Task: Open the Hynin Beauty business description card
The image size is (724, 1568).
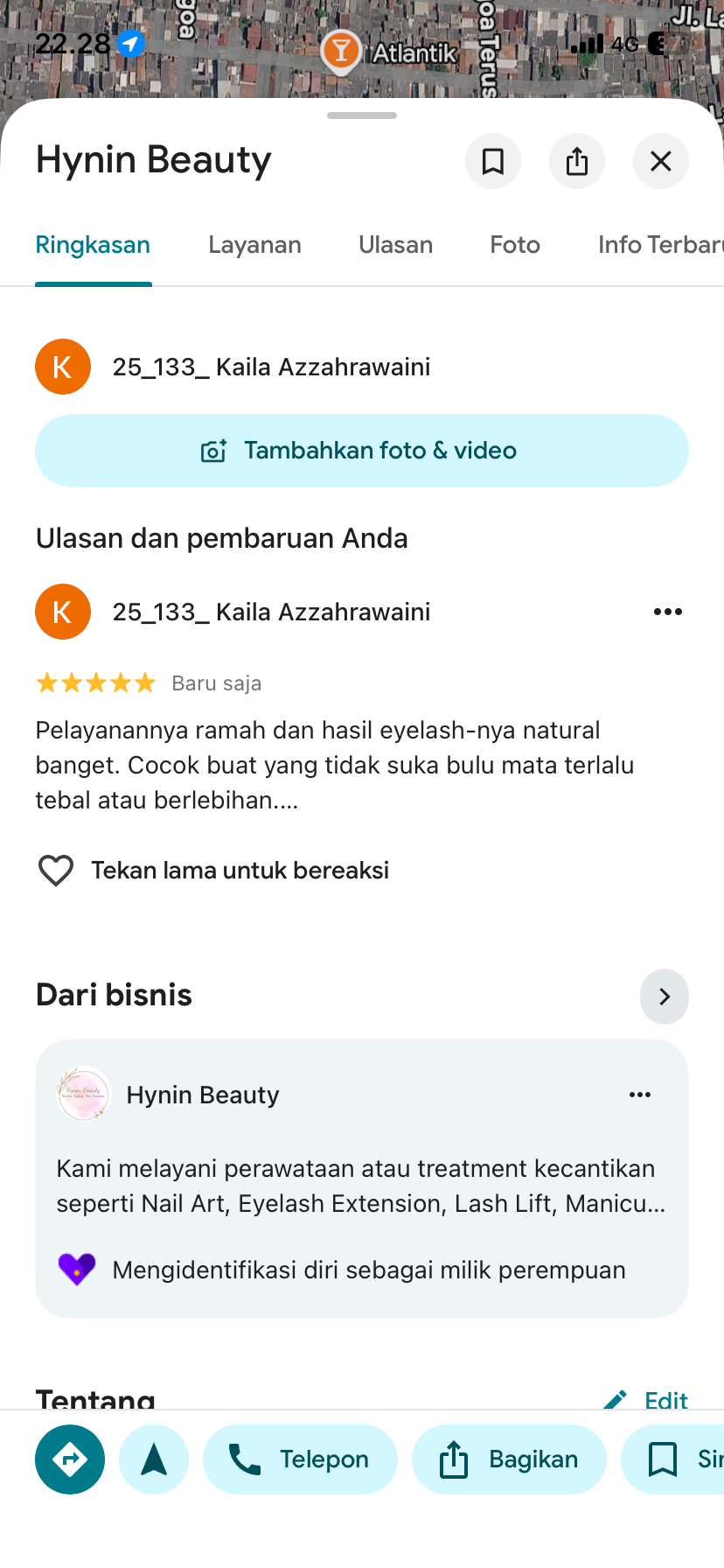Action: point(362,1179)
